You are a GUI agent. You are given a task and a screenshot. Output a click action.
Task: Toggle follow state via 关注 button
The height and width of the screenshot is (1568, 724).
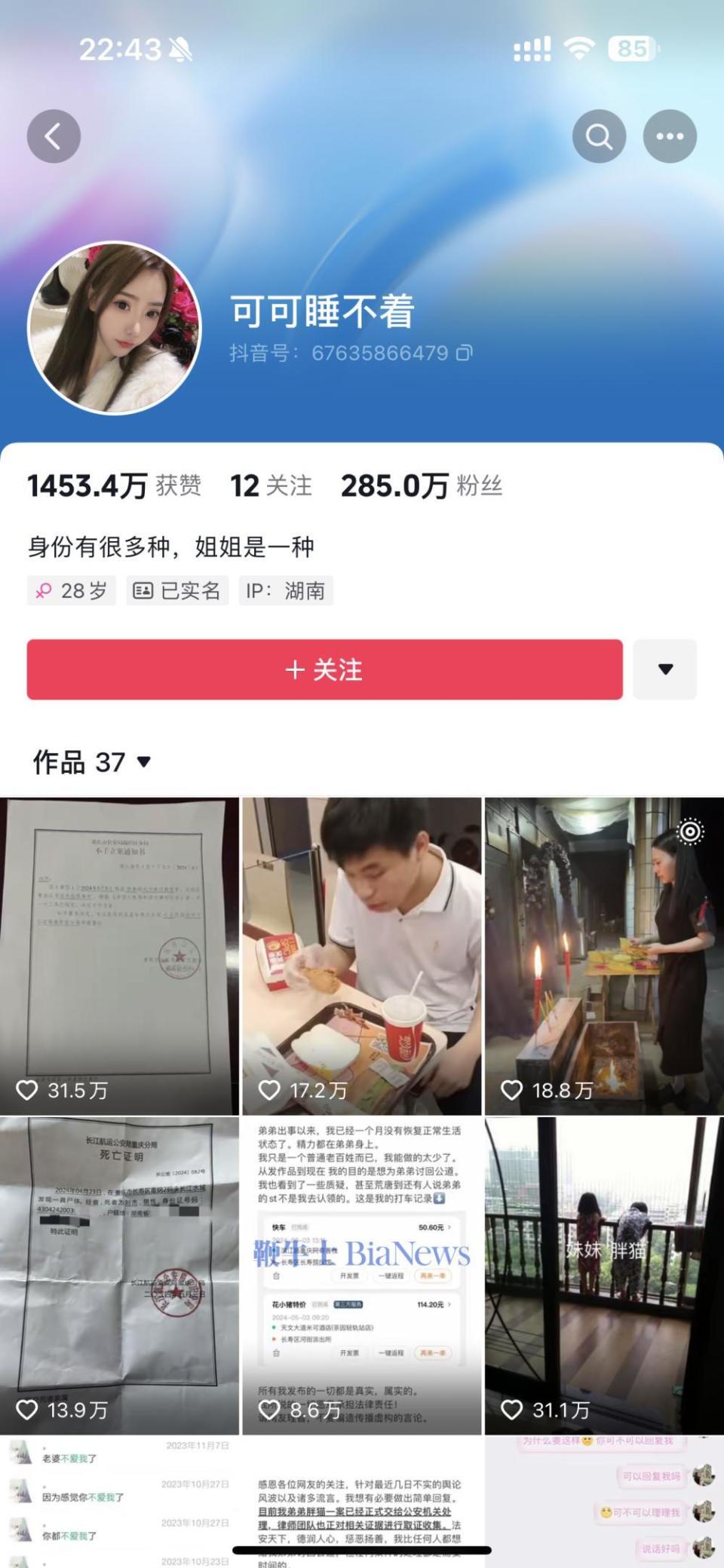coord(324,671)
